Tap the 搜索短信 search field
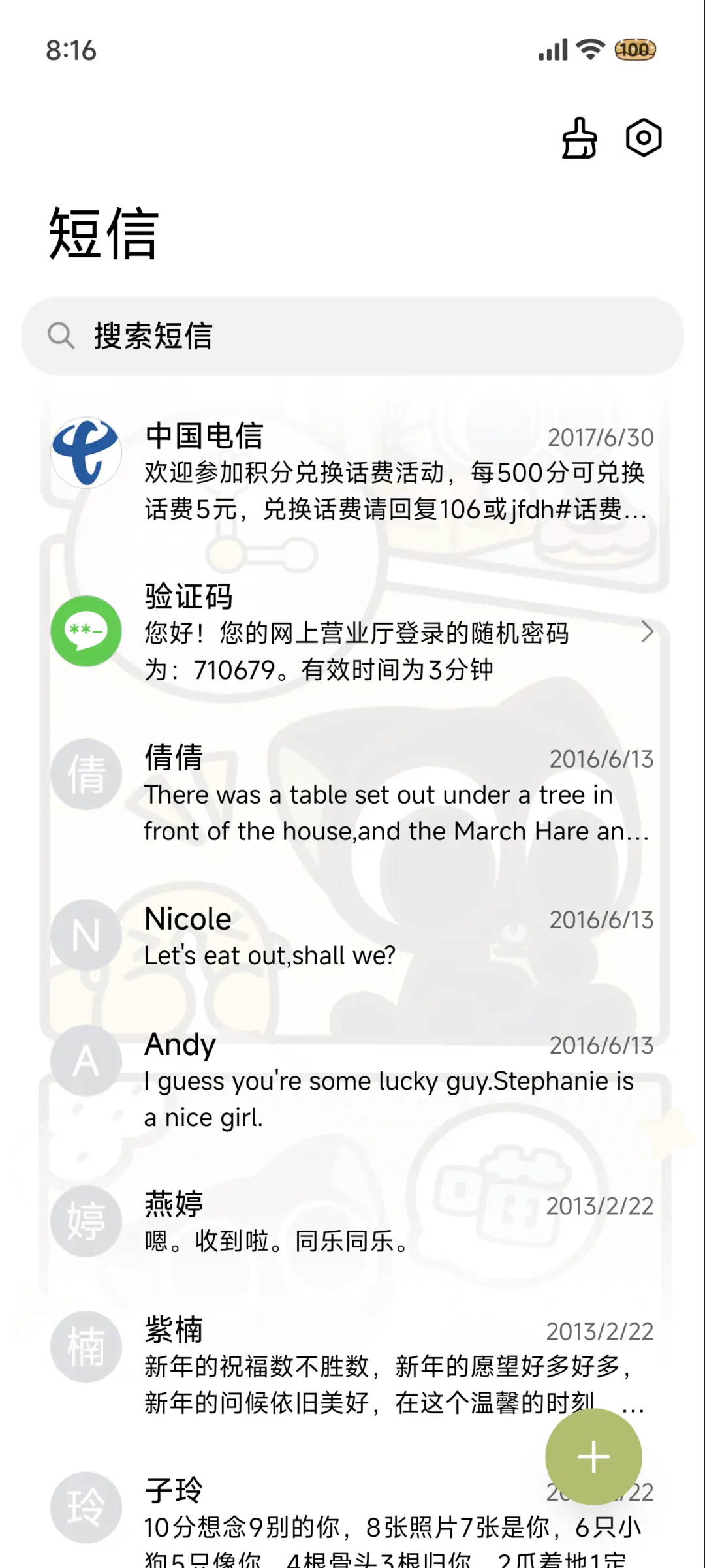 pos(261,336)
